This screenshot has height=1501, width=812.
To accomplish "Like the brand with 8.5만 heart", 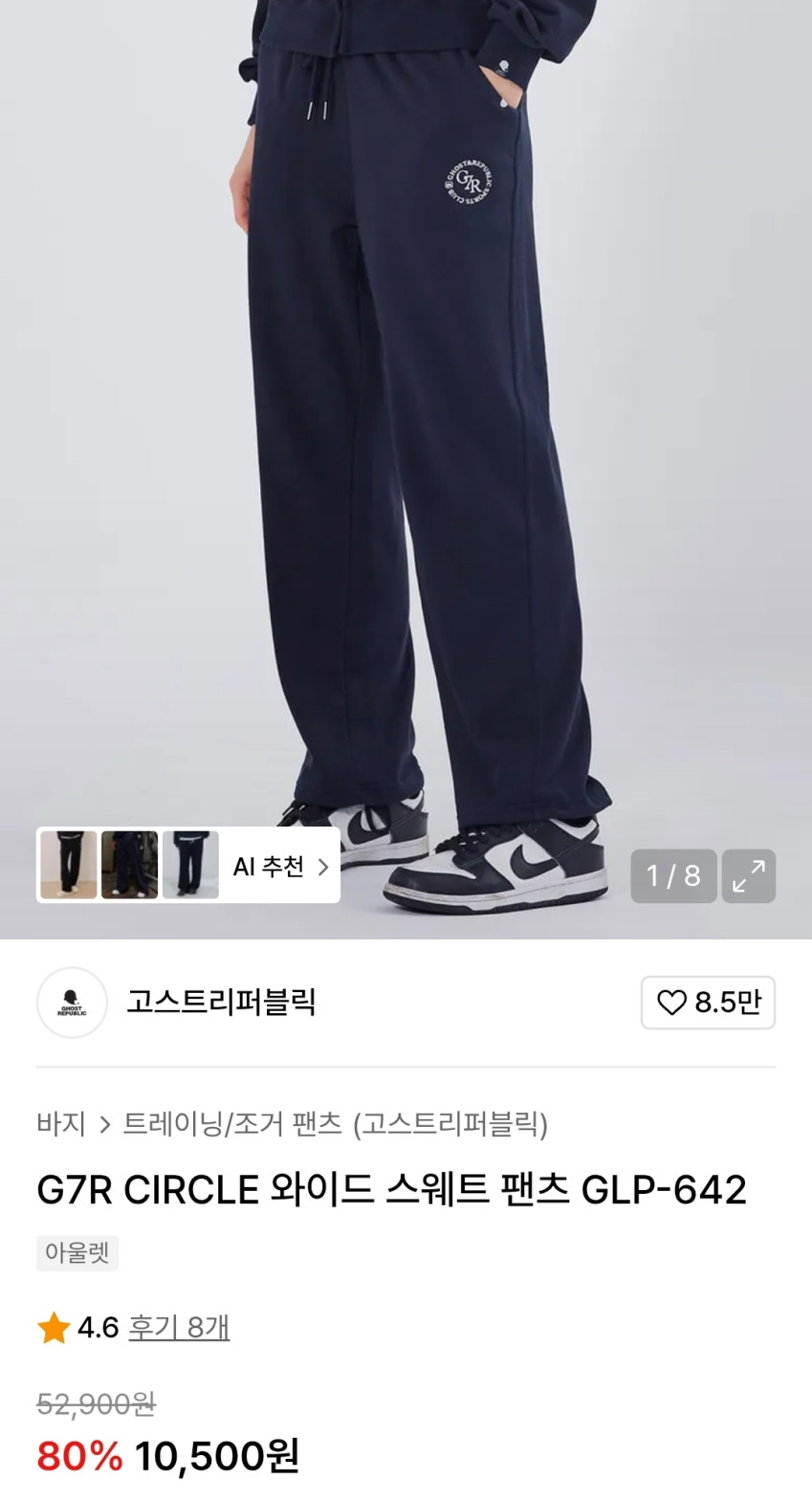I will 708,1003.
